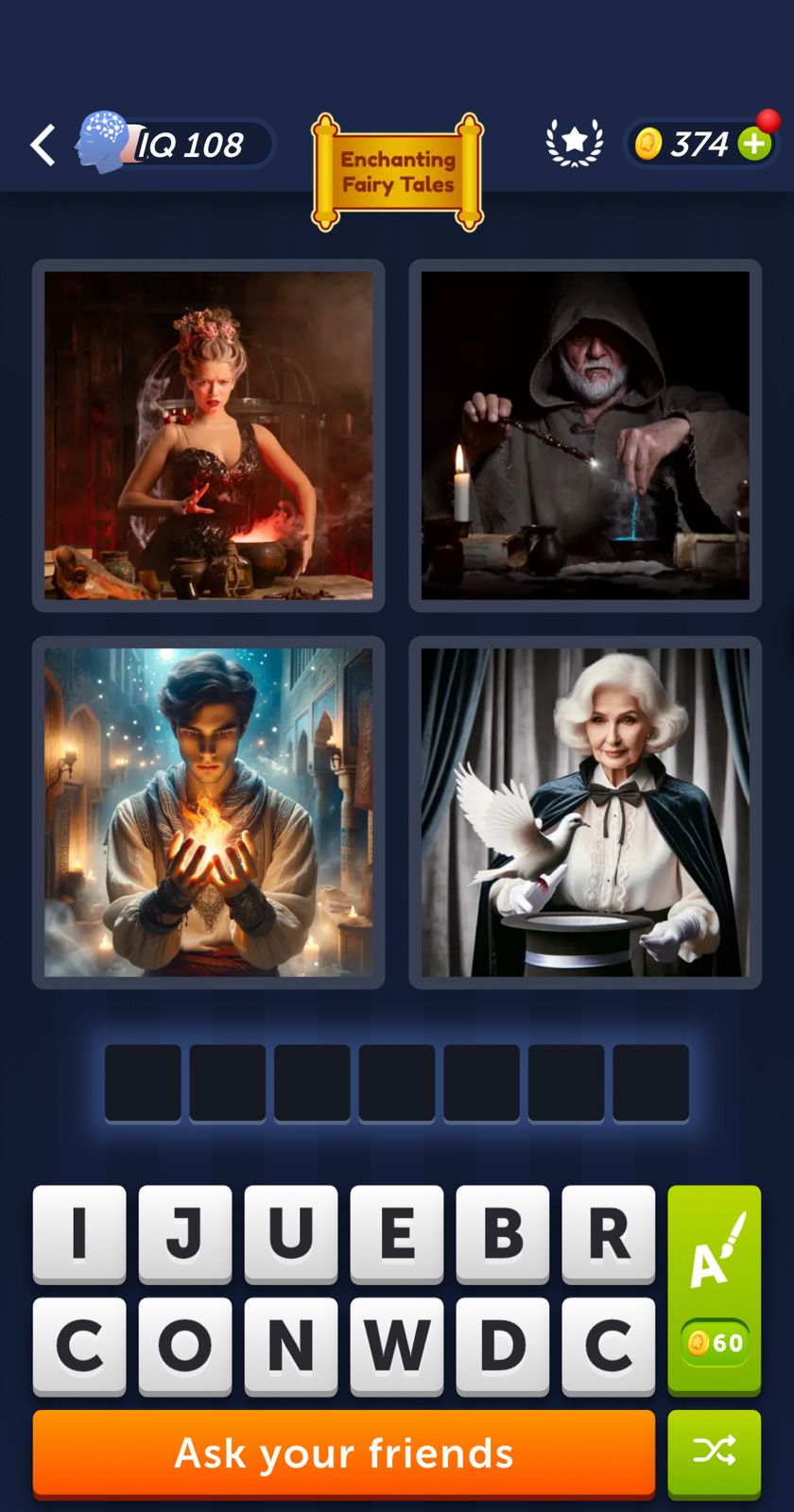Tap Ask your friends

click(344, 1453)
